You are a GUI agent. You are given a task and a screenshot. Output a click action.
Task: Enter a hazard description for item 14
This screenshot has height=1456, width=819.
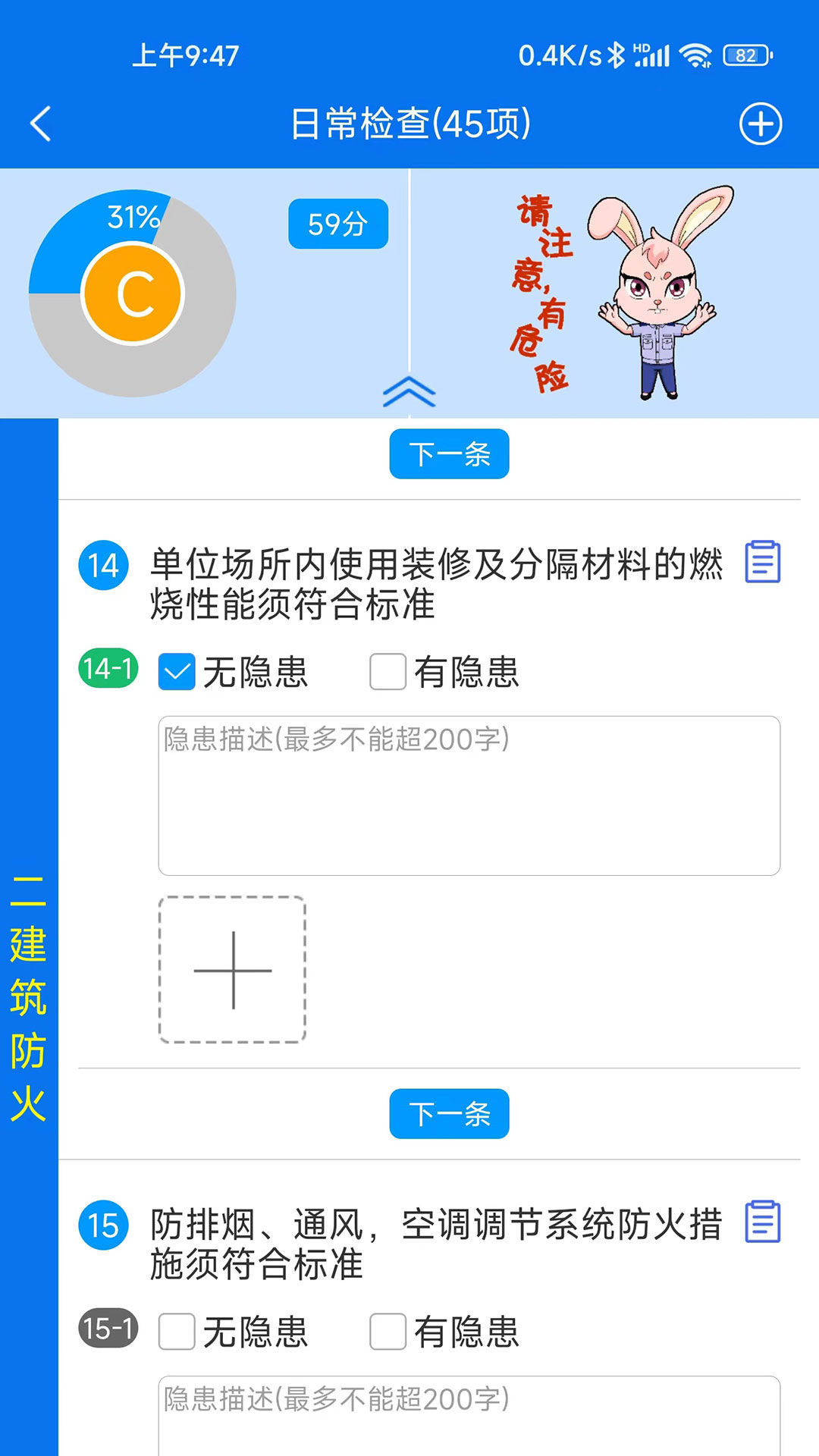469,795
